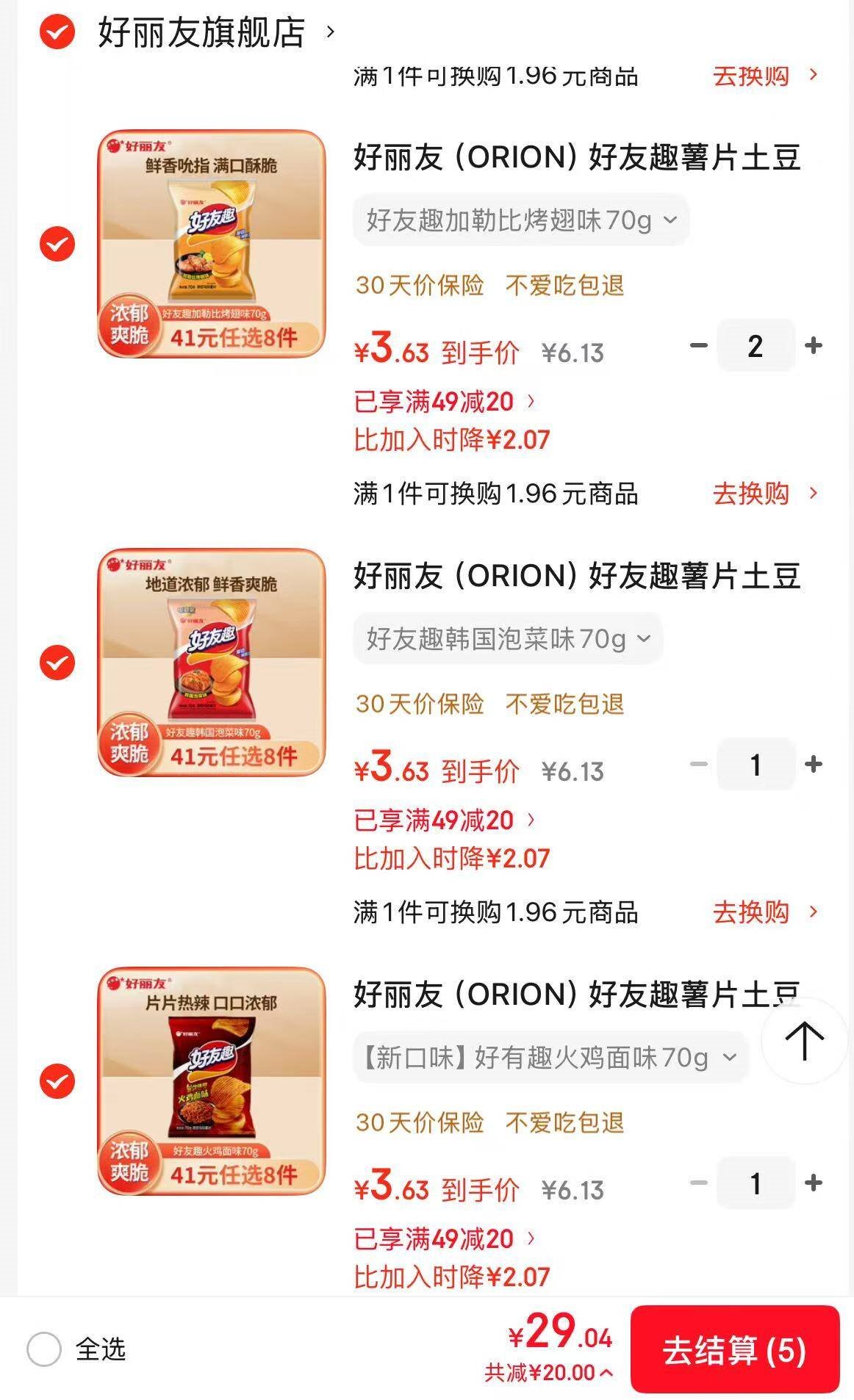Increase quantity of 加勒比烤翅味 chips
854x1400 pixels.
814,345
